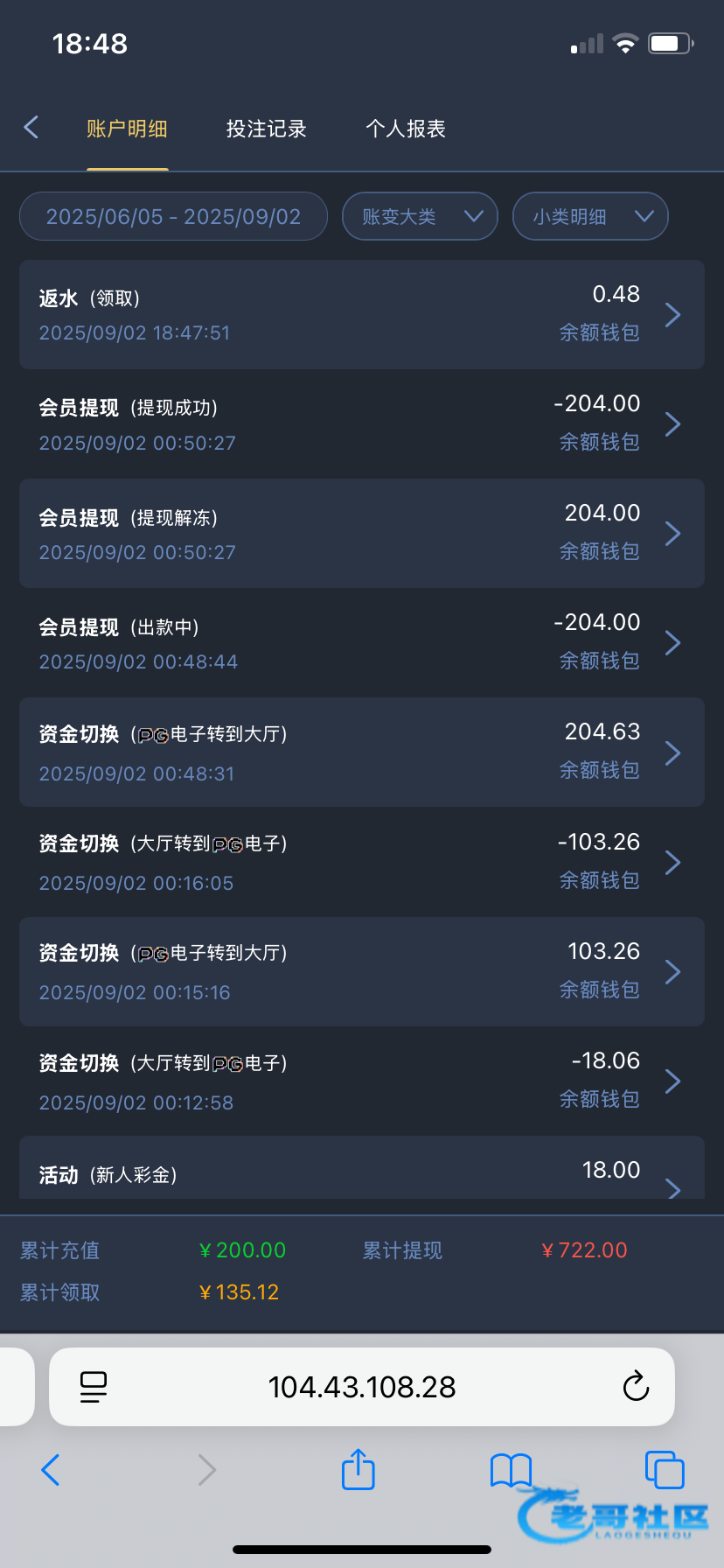
Task: Go back using the top-left arrow
Action: pyautogui.click(x=31, y=128)
